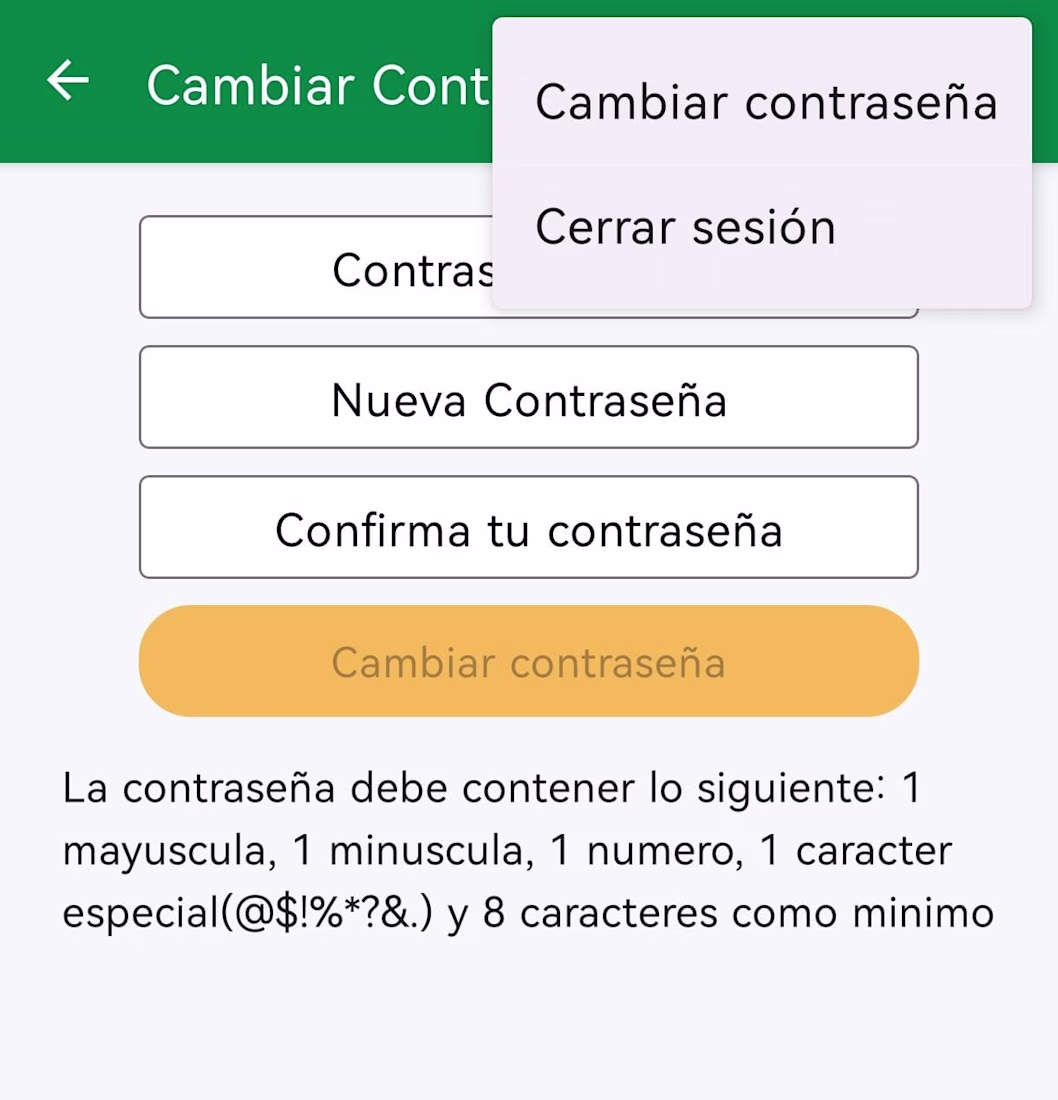Choose Cerrar sesión from the menu

pos(685,227)
